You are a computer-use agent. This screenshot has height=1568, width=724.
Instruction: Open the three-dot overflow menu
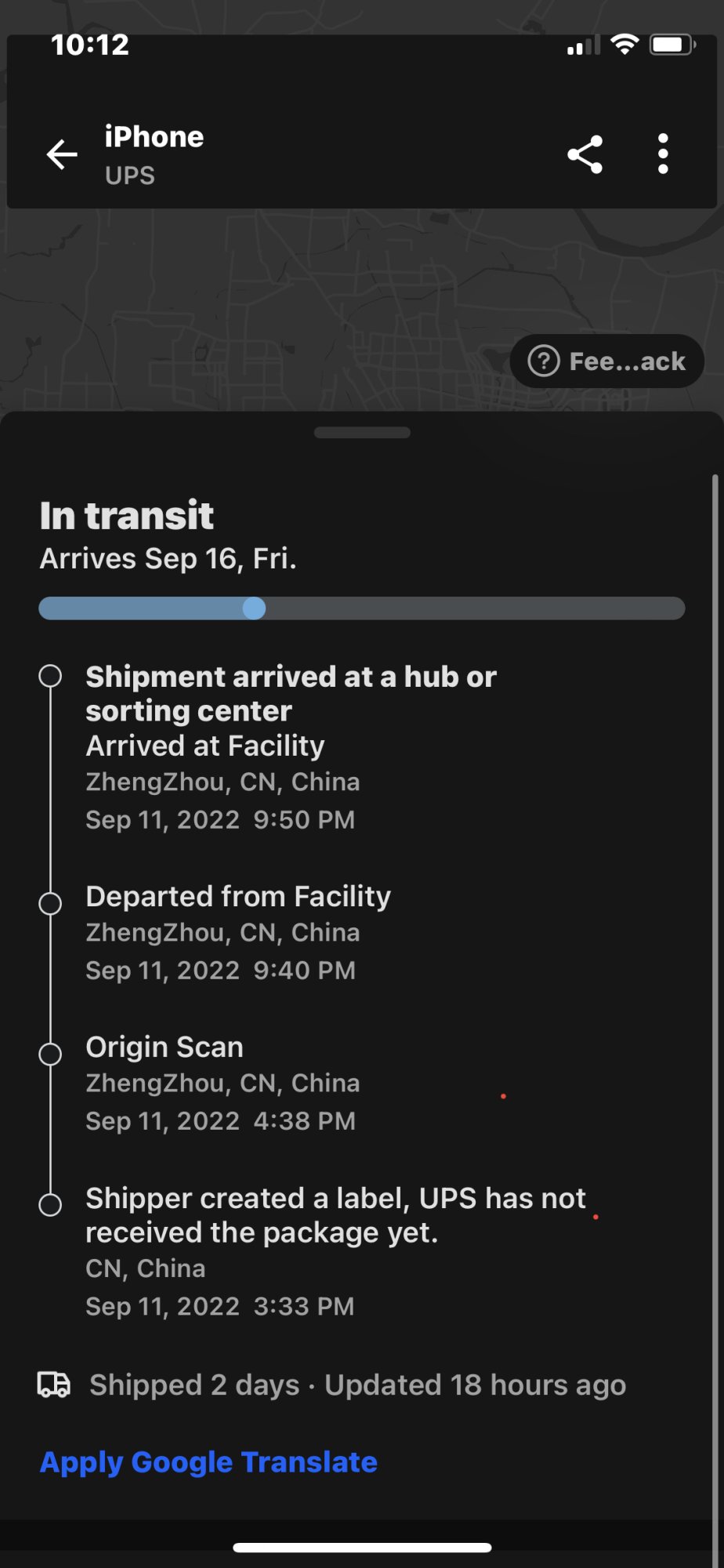[663, 154]
